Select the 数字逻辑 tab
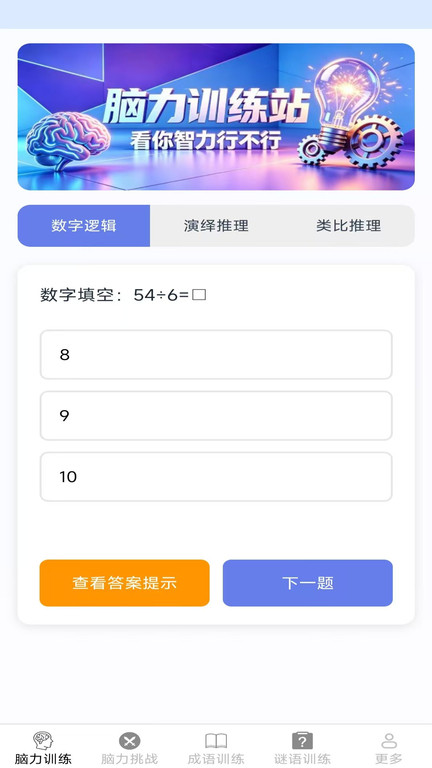432x768 pixels. coord(84,226)
